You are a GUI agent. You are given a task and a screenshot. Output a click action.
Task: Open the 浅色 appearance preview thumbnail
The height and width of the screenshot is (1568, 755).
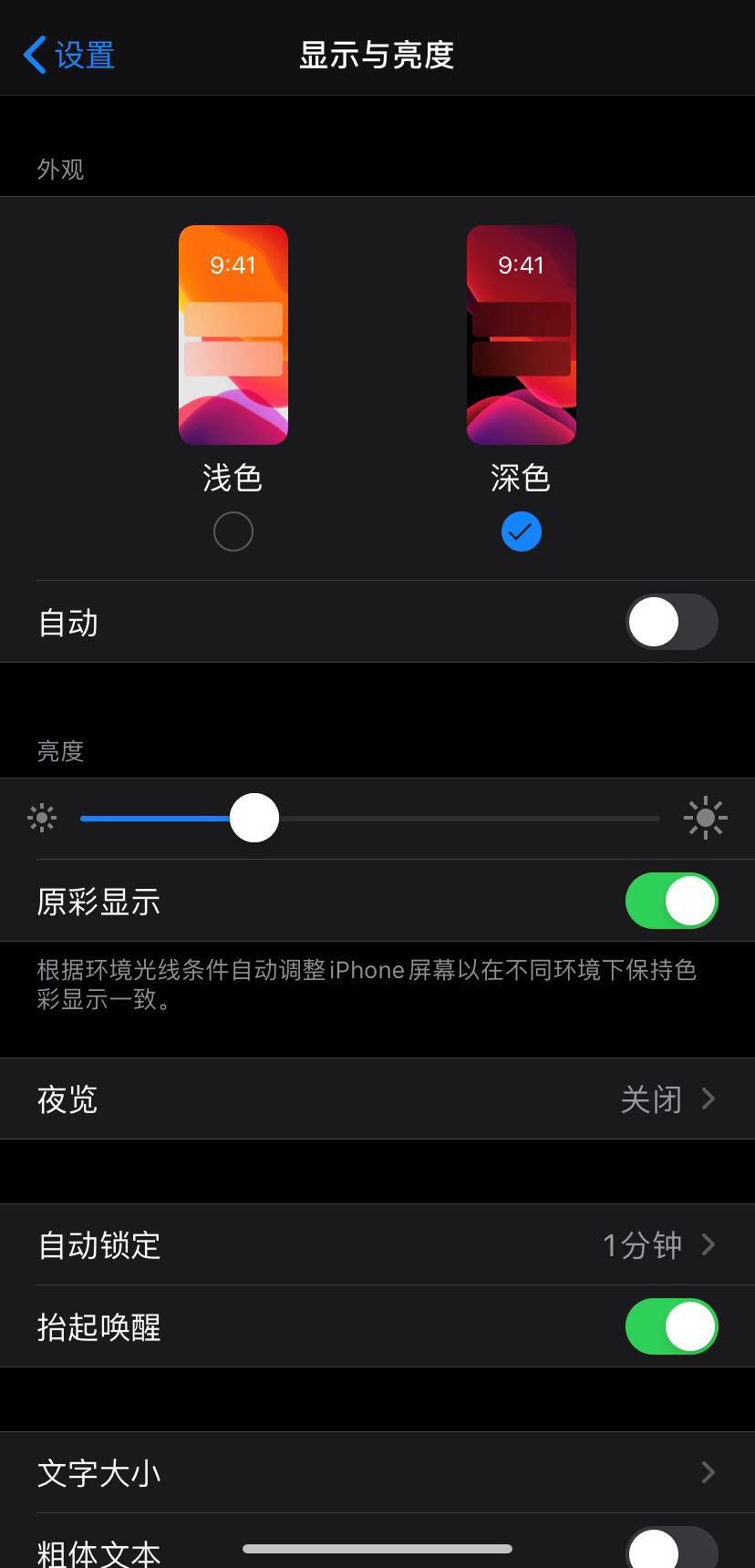233,335
